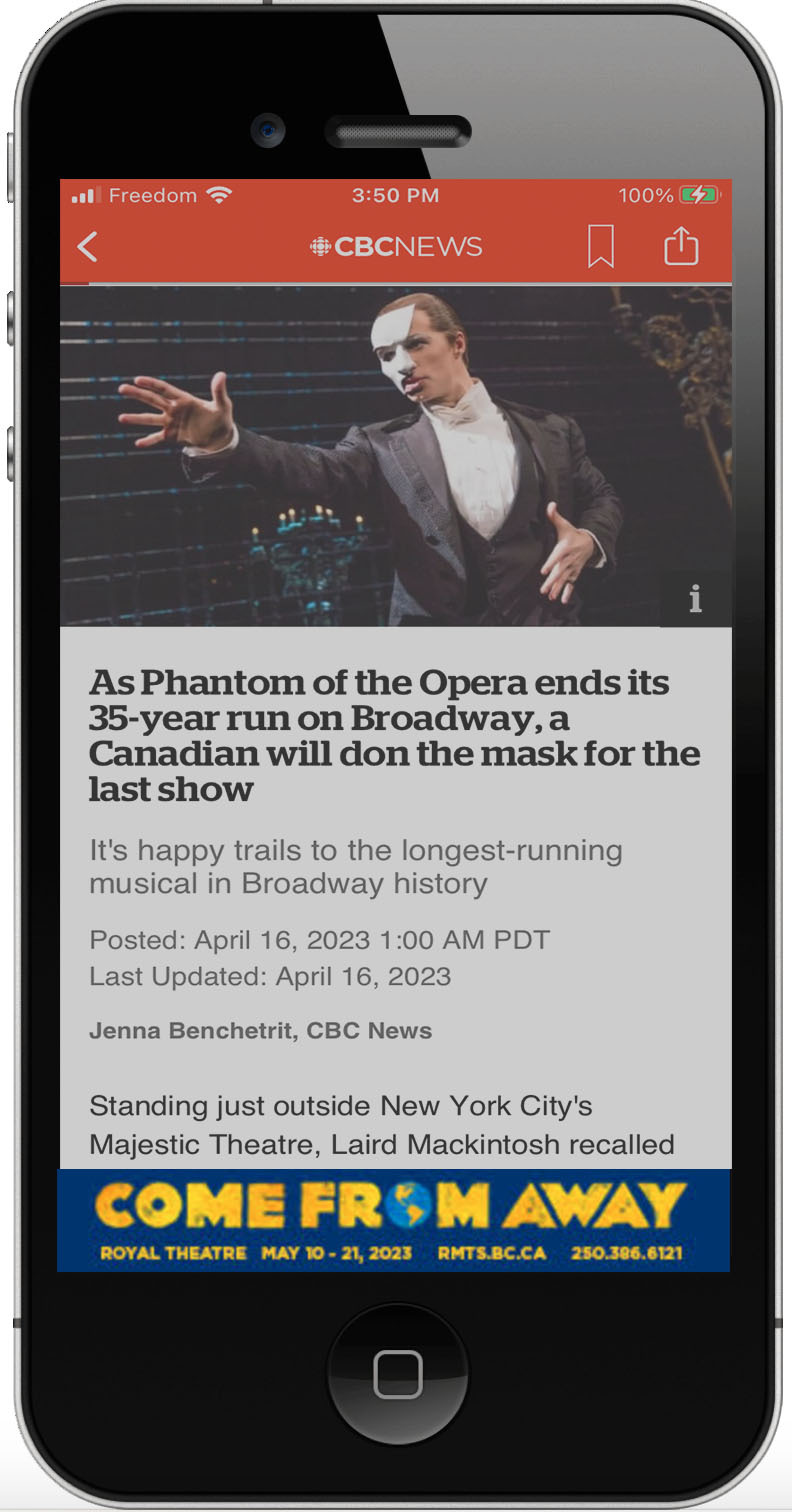Show photo info for the article image
This screenshot has height=1512, width=792.
pyautogui.click(x=695, y=599)
